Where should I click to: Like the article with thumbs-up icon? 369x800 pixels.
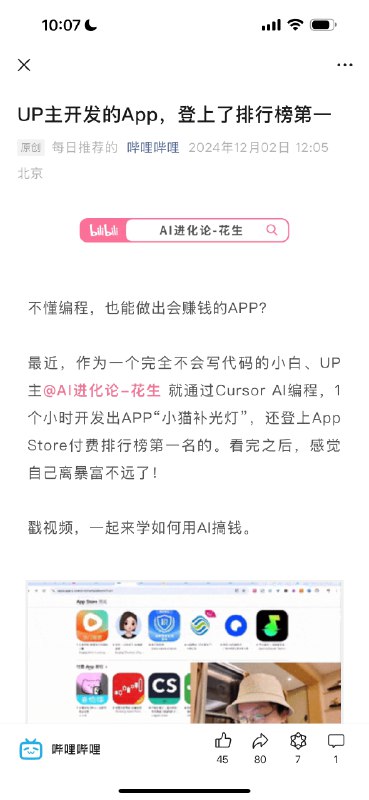(223, 747)
